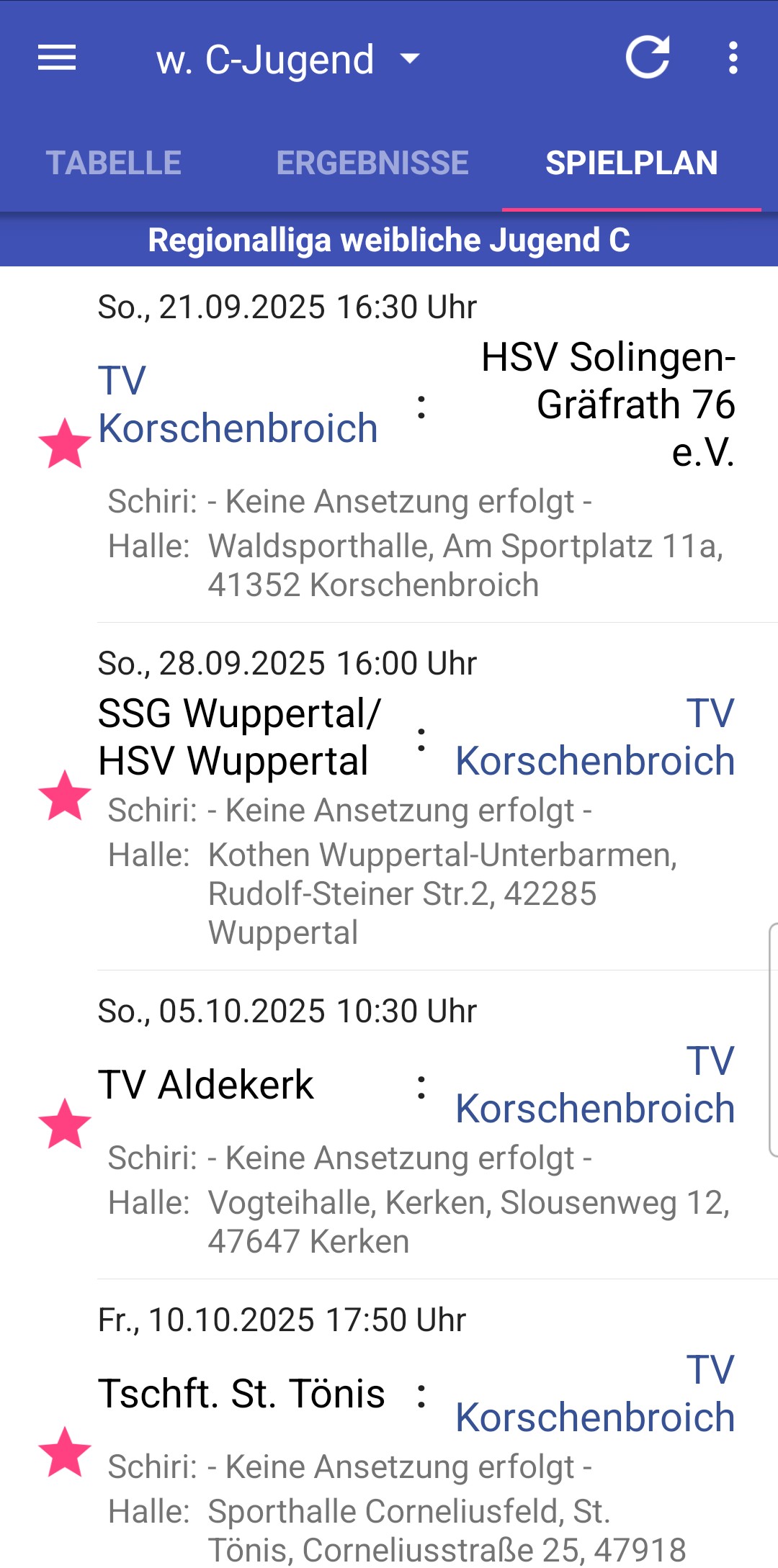The height and width of the screenshot is (1568, 778).
Task: Open the Tschft. St. Tönis match
Action: coord(416,1424)
